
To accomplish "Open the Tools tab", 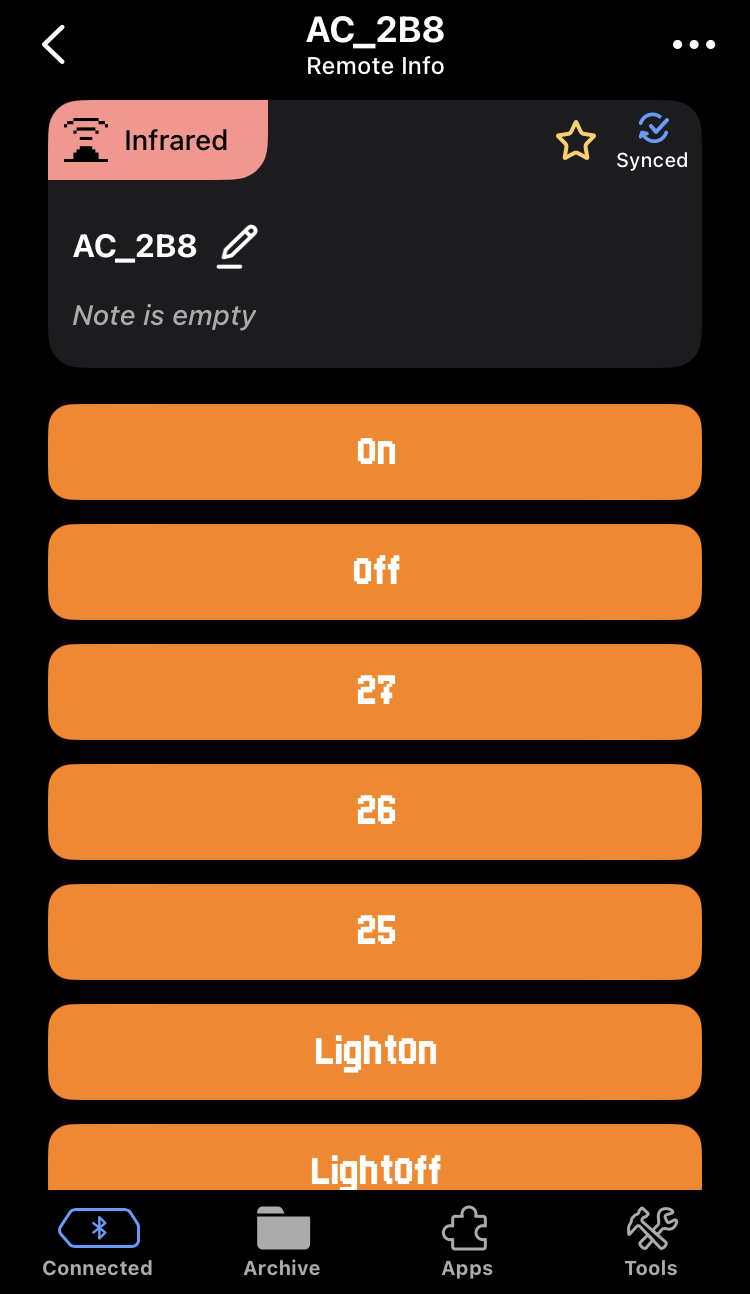I will (x=651, y=1242).
